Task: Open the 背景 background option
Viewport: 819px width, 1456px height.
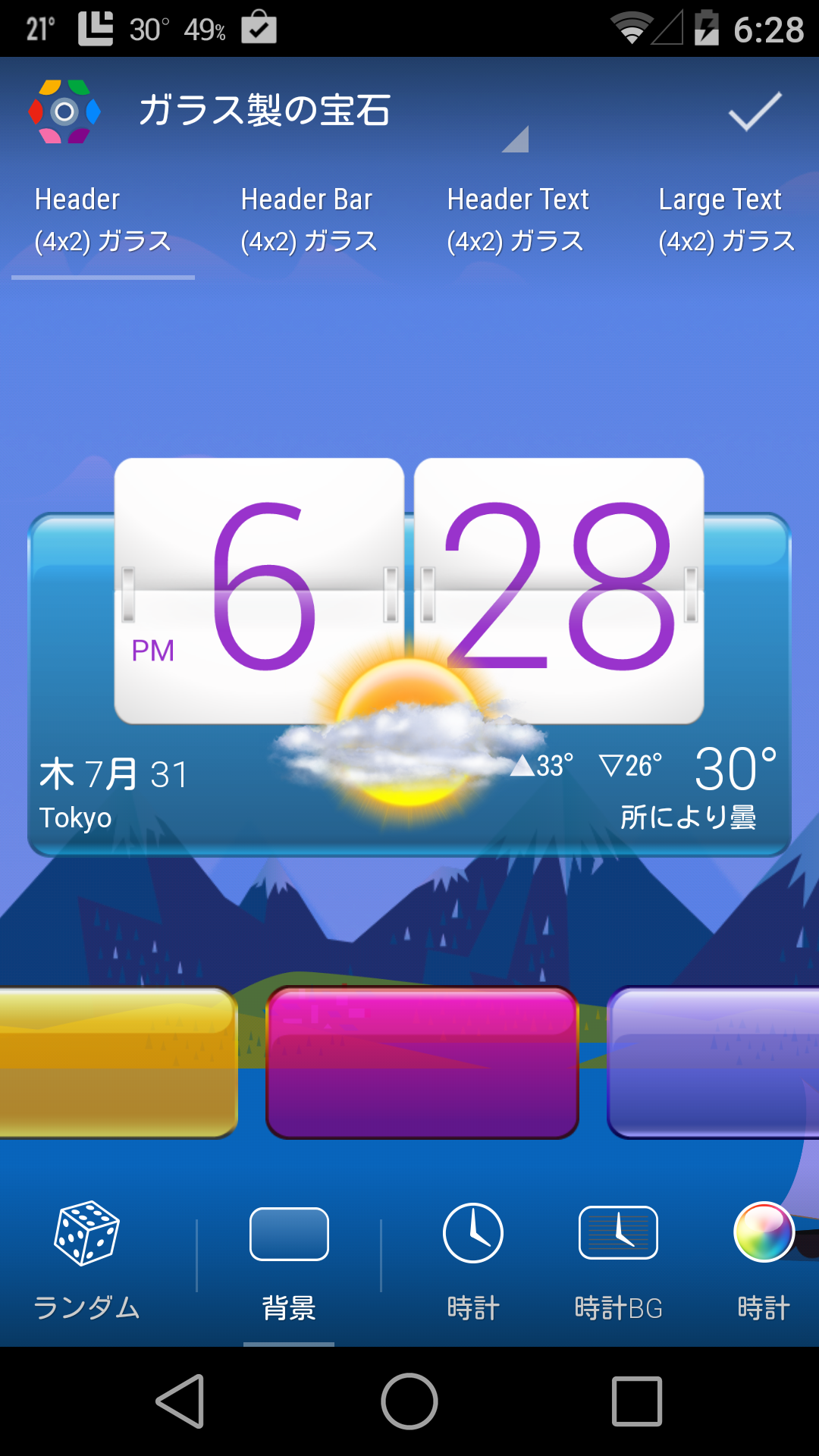Action: 289,1259
